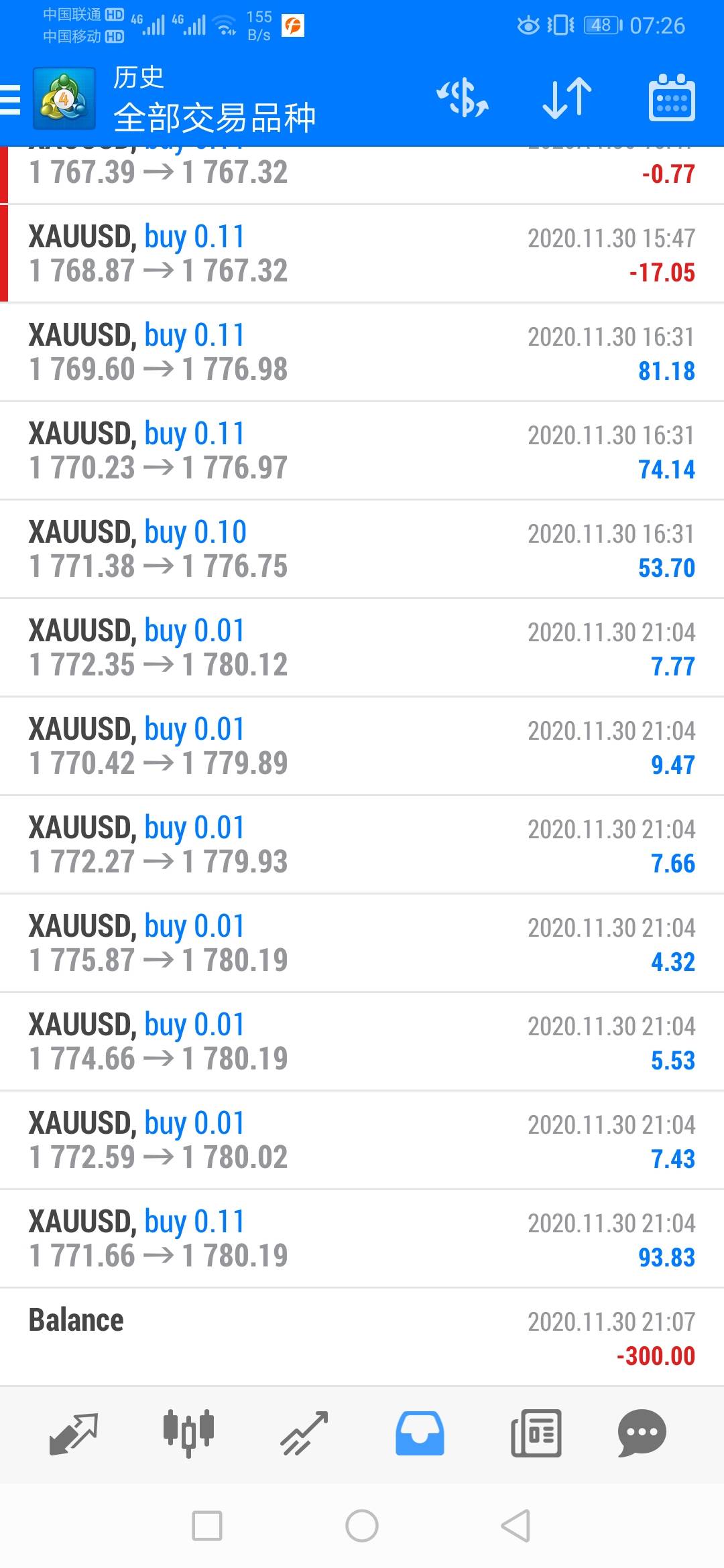
Task: Open the sort order arrows
Action: pos(567,98)
